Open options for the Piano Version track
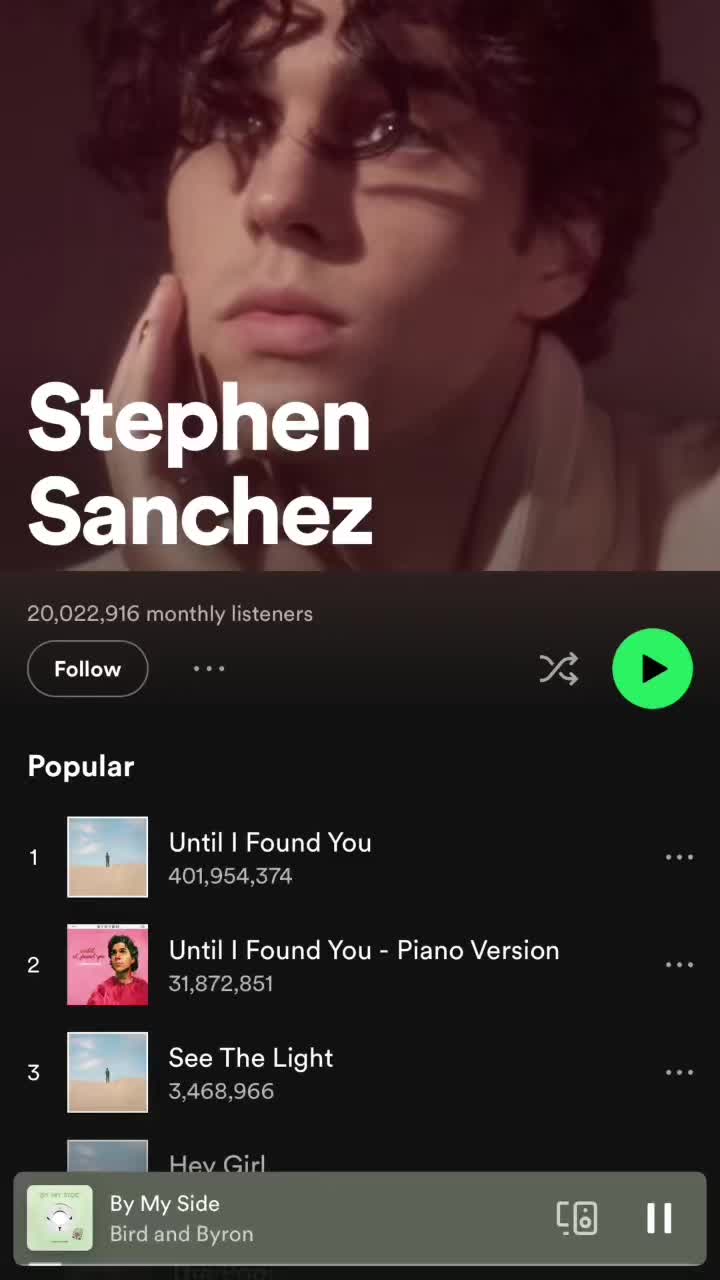The image size is (720, 1280). coord(679,965)
